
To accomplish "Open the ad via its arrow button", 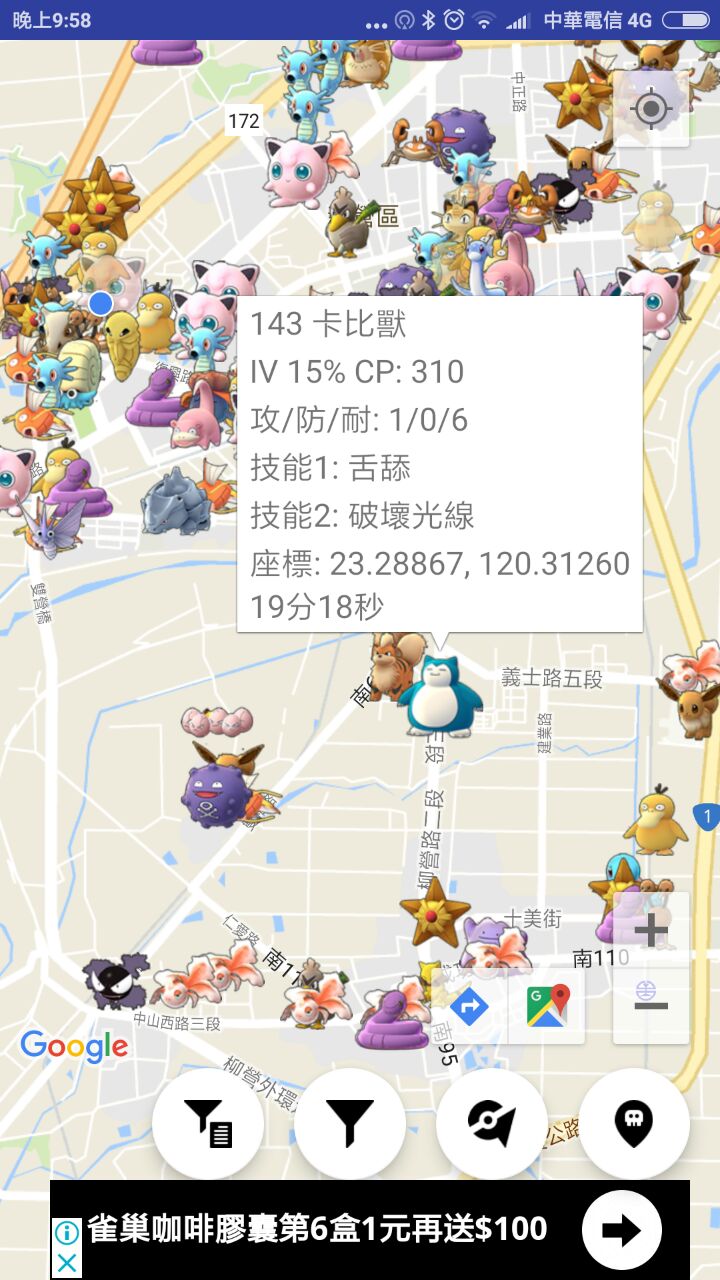I will click(621, 1230).
